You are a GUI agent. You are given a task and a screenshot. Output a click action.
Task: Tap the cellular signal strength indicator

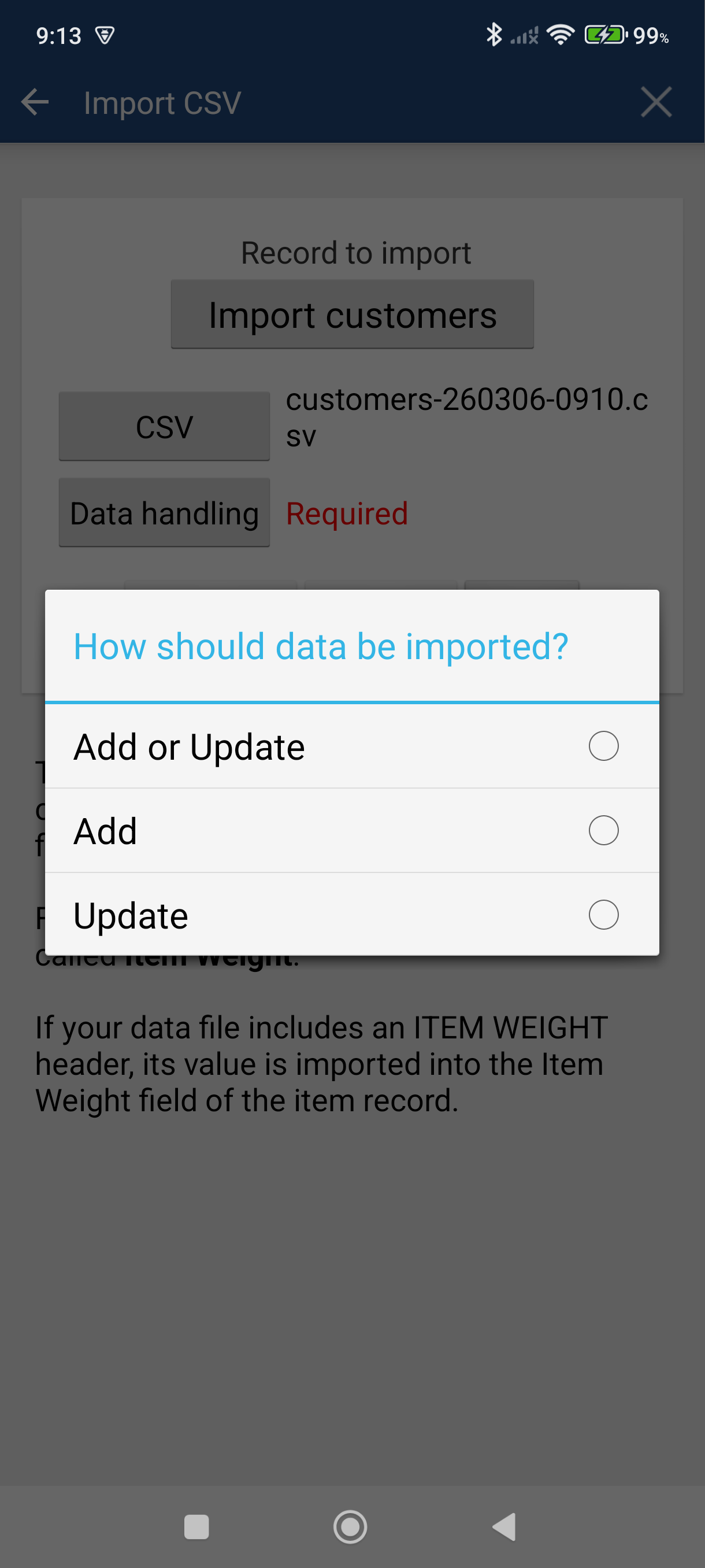click(x=524, y=36)
